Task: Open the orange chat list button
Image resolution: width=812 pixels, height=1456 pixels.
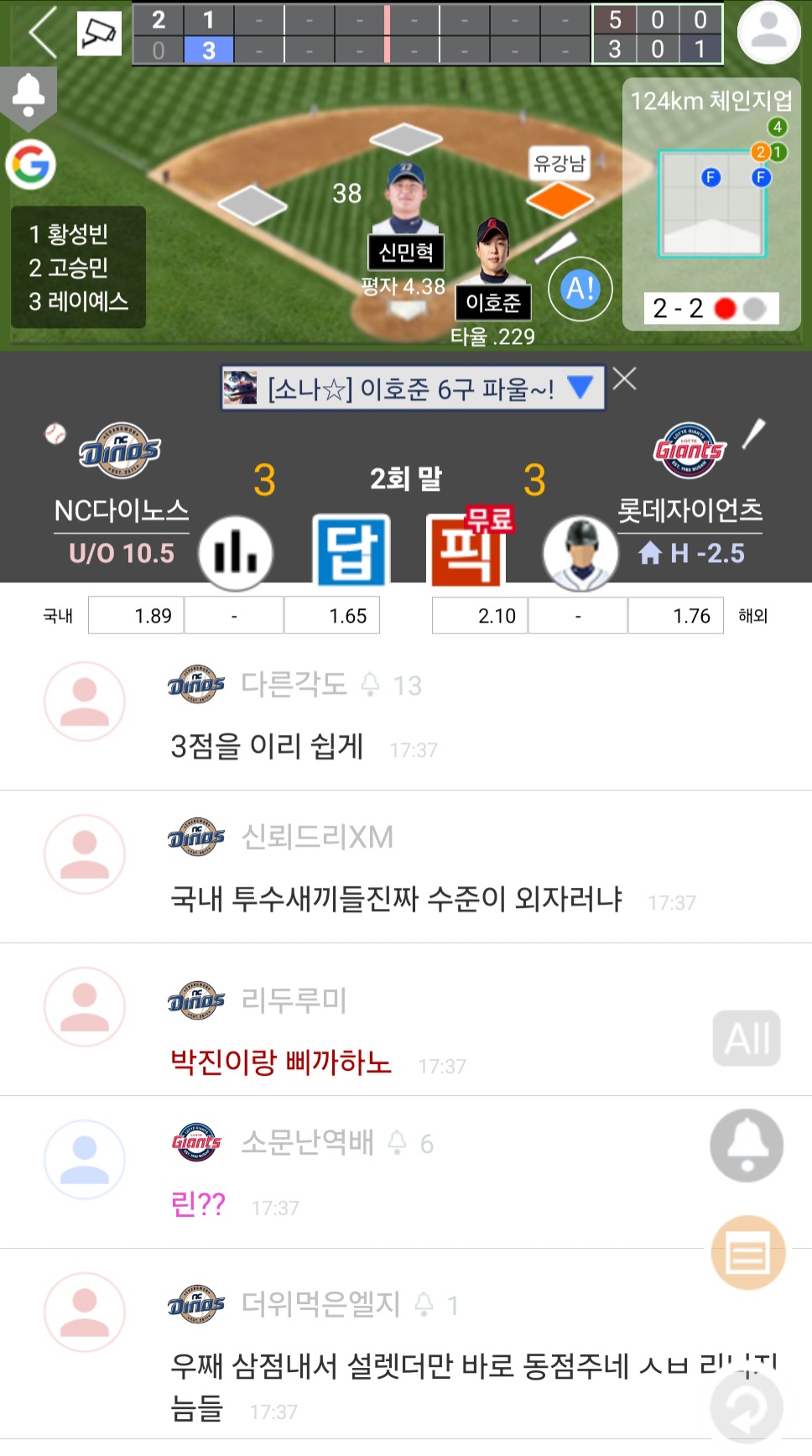Action: [x=748, y=1253]
